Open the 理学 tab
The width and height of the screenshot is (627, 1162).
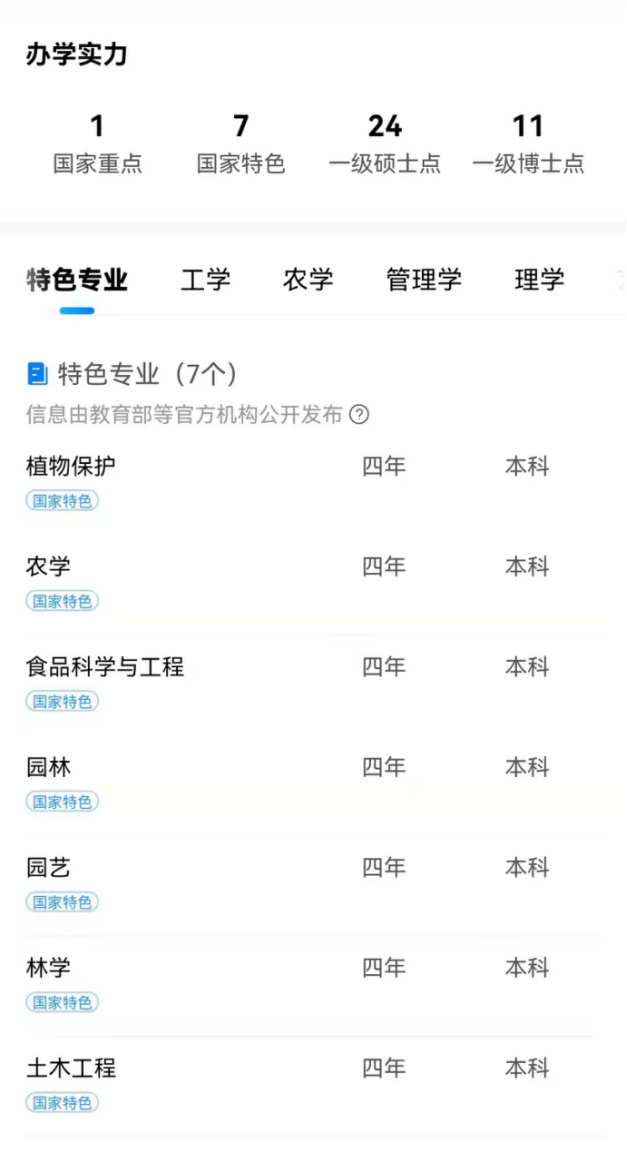539,280
